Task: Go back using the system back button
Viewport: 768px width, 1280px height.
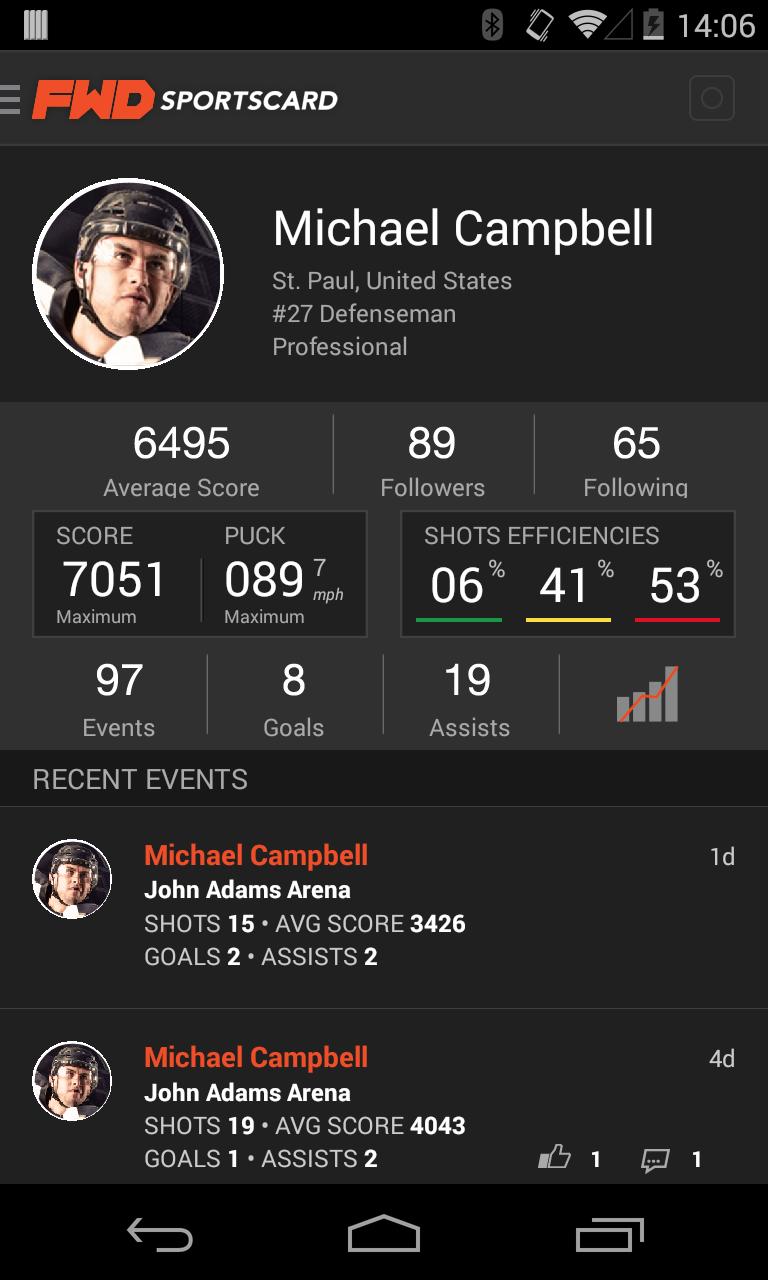Action: 160,1234
